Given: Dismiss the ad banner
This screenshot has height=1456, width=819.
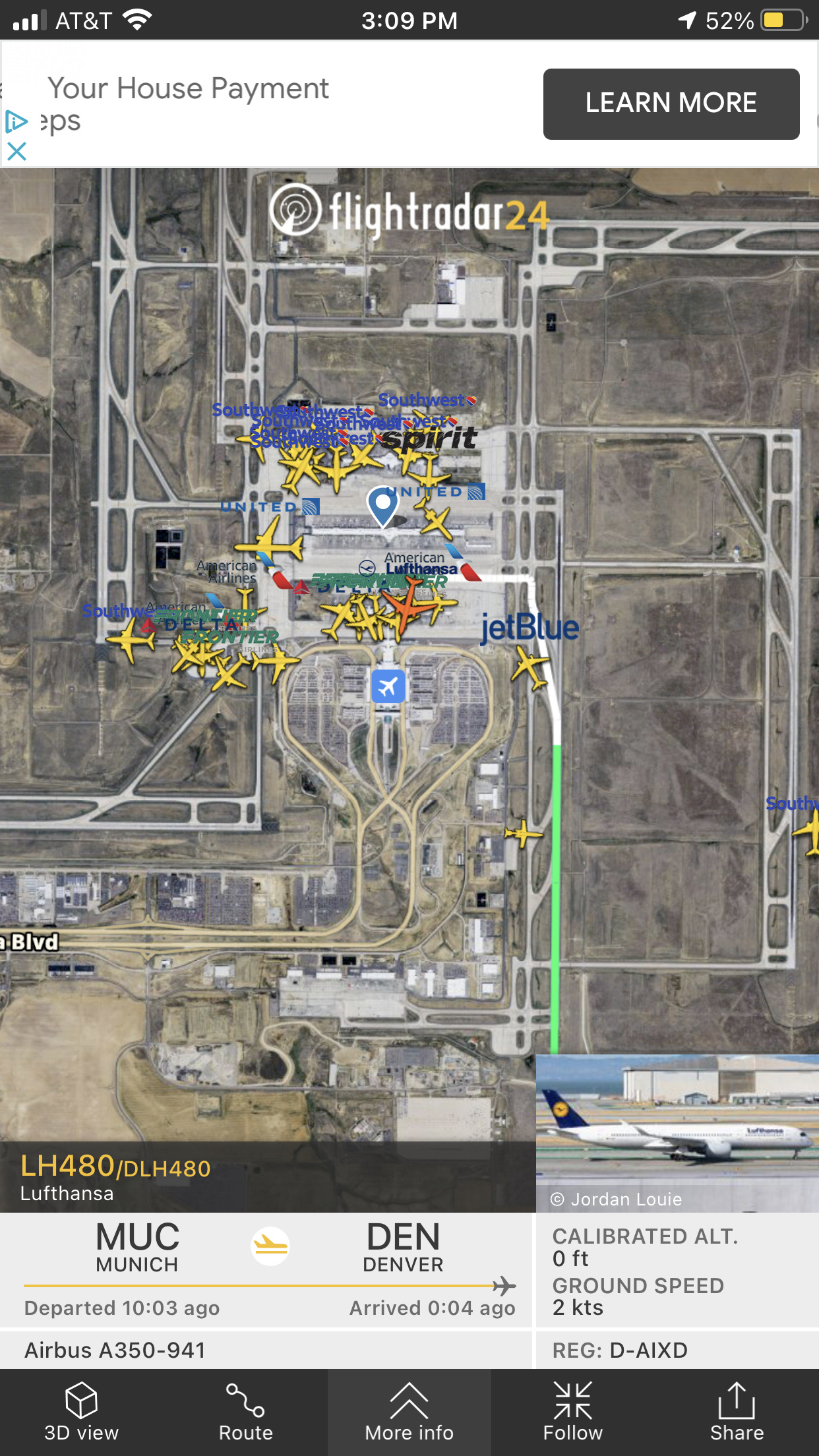Looking at the screenshot, I should click(x=16, y=152).
